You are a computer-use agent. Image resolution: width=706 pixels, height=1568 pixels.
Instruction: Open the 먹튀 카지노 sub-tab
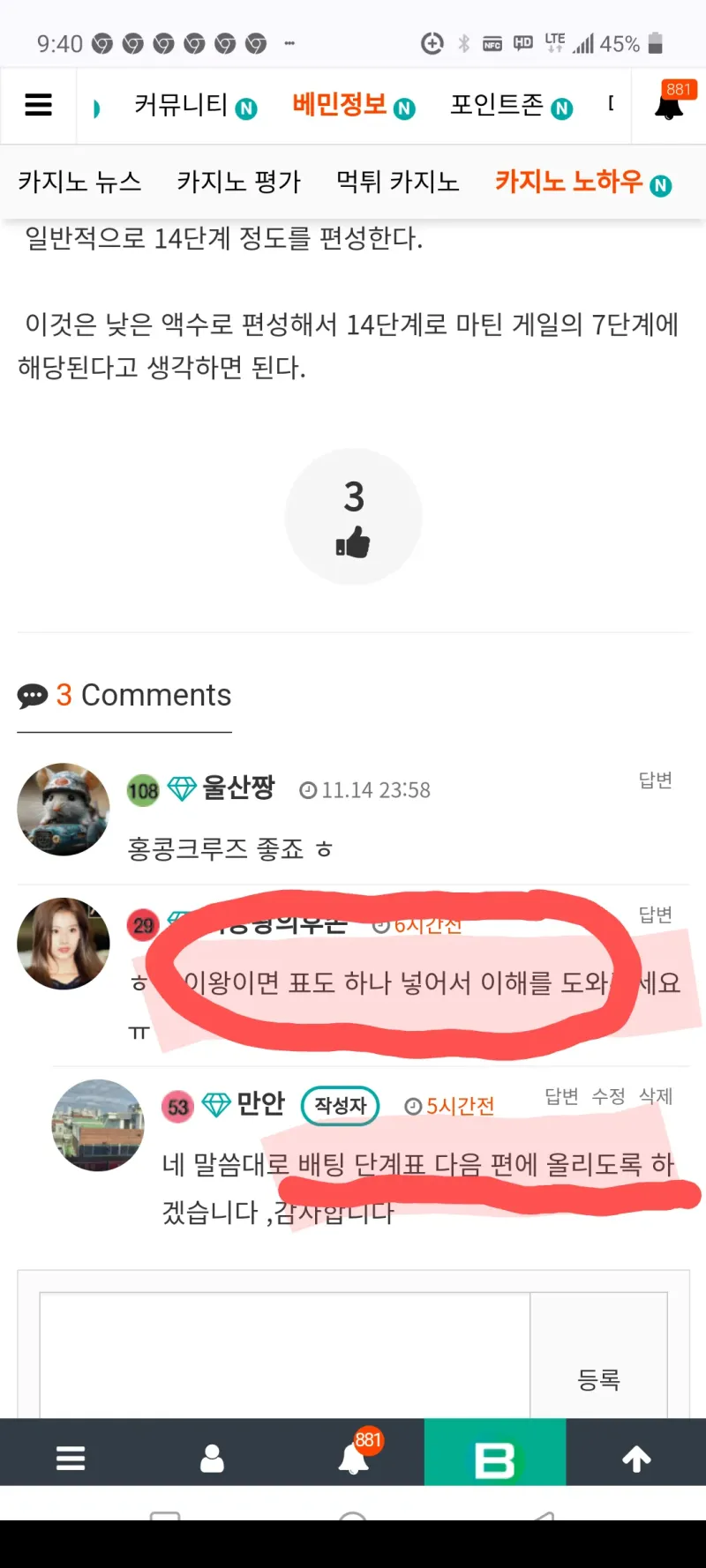(x=397, y=182)
